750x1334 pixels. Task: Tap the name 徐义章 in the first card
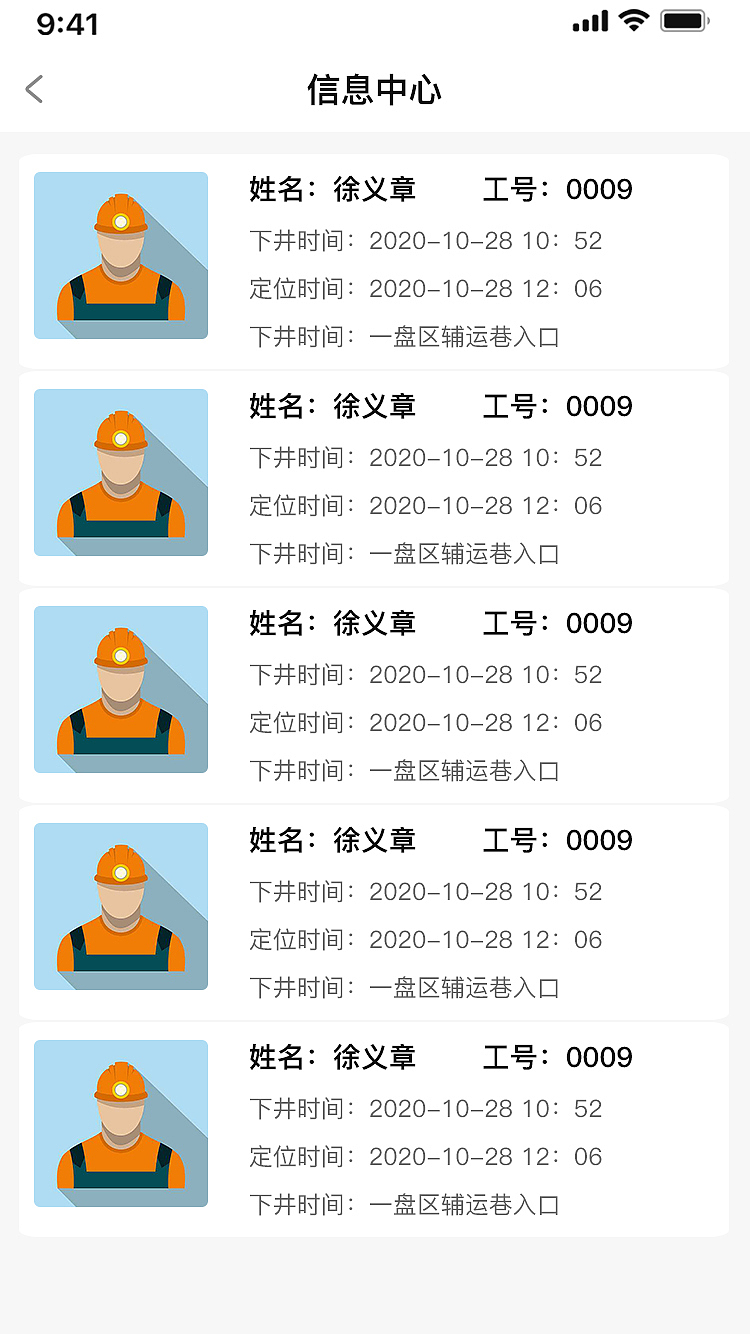click(x=375, y=189)
